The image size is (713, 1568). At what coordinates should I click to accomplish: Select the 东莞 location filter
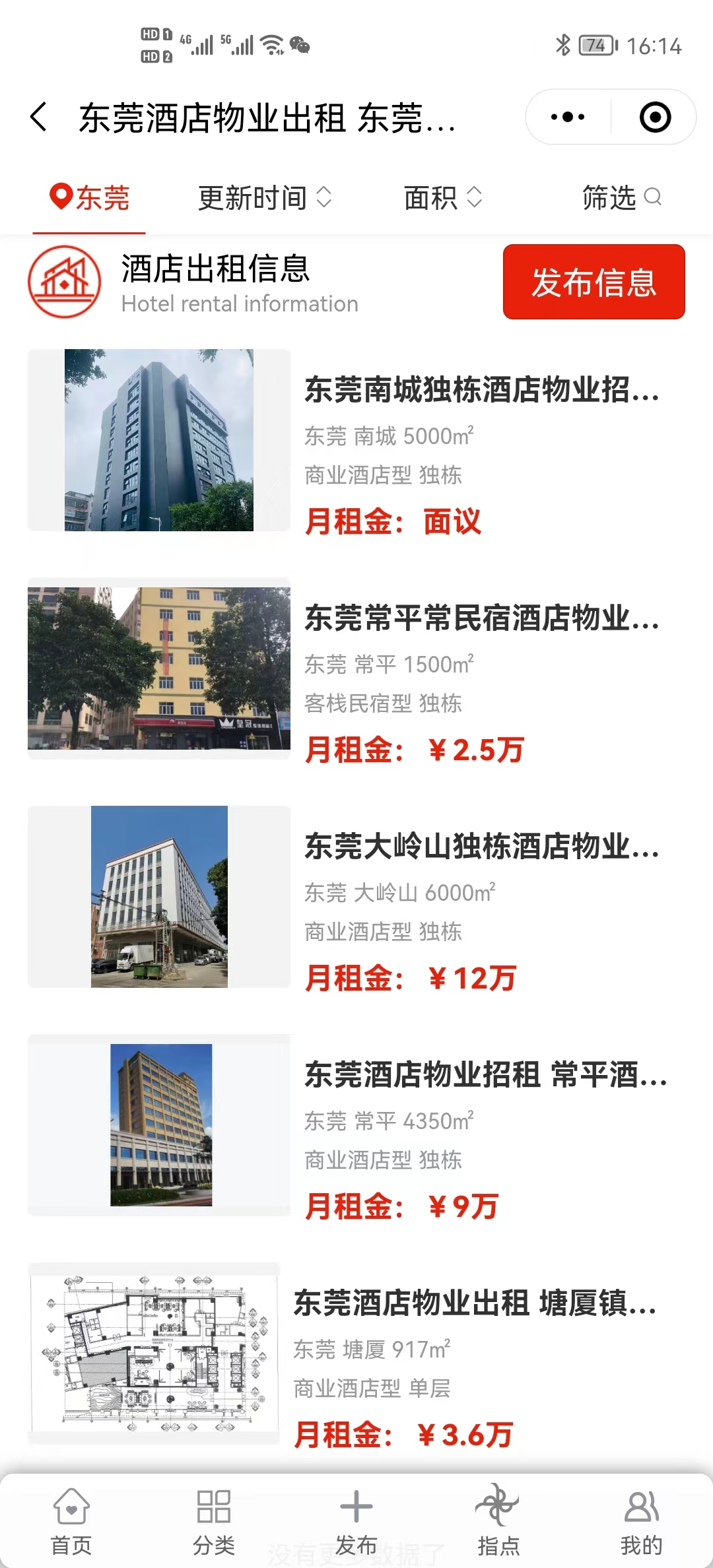90,197
